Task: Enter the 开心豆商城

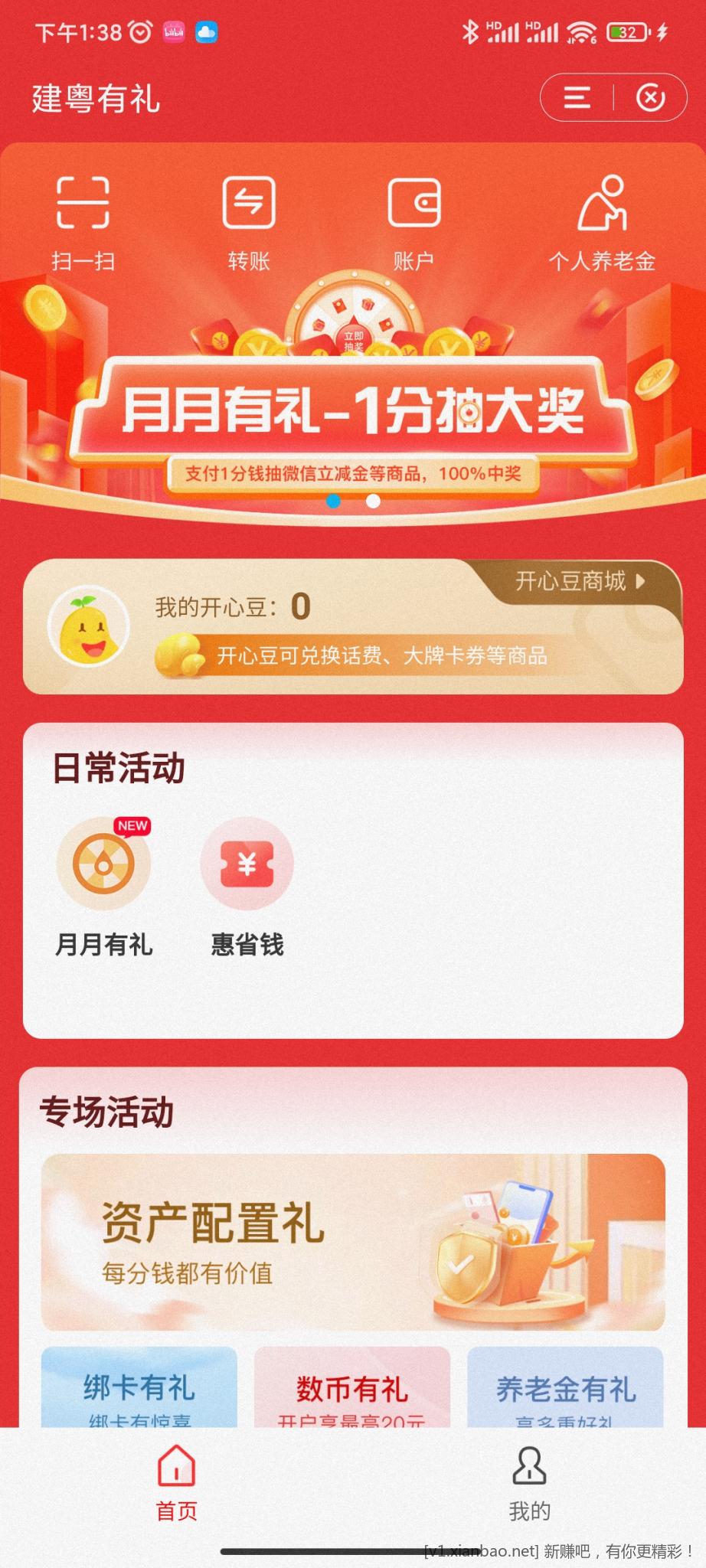Action: [x=580, y=581]
